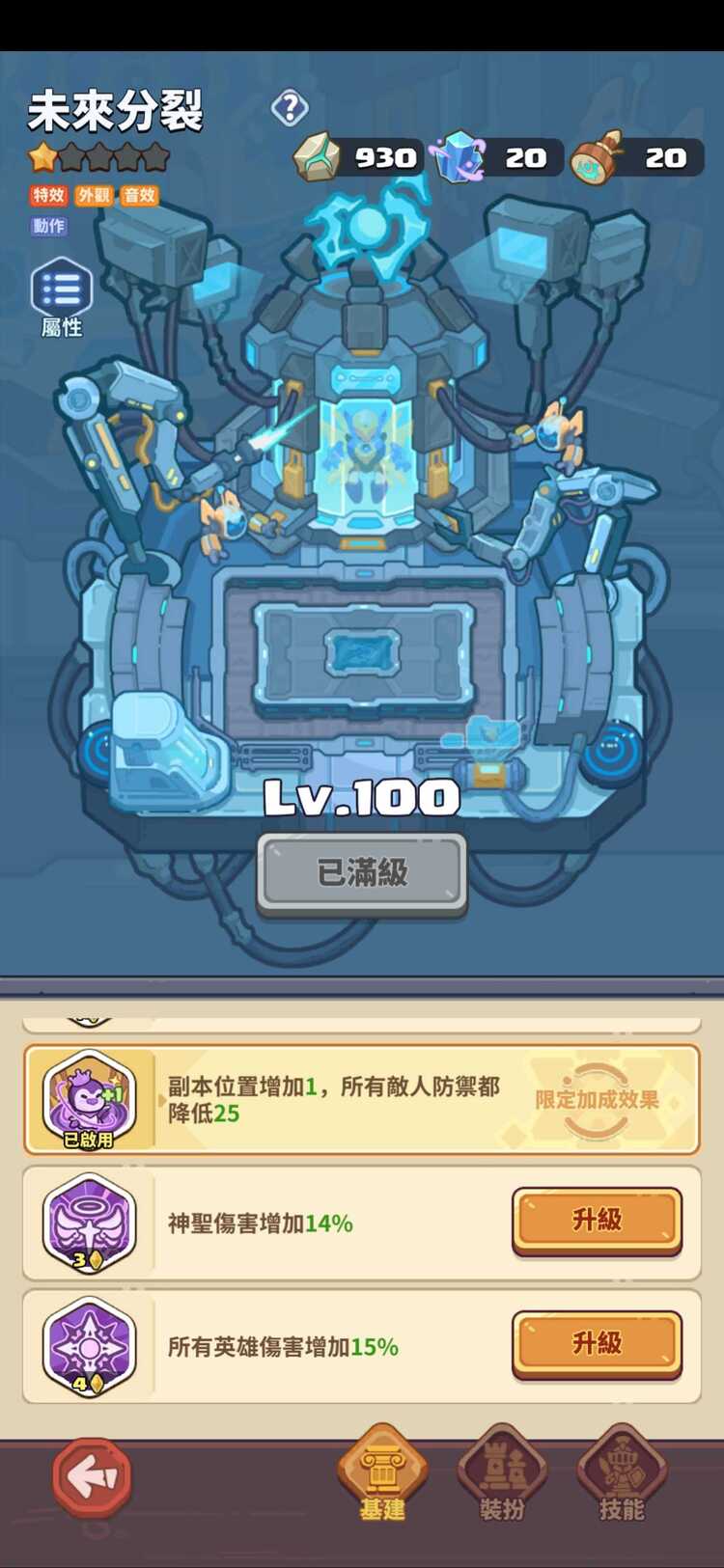Upgrade 神聖傷害增加14% skill
The height and width of the screenshot is (1568, 724).
(597, 1221)
